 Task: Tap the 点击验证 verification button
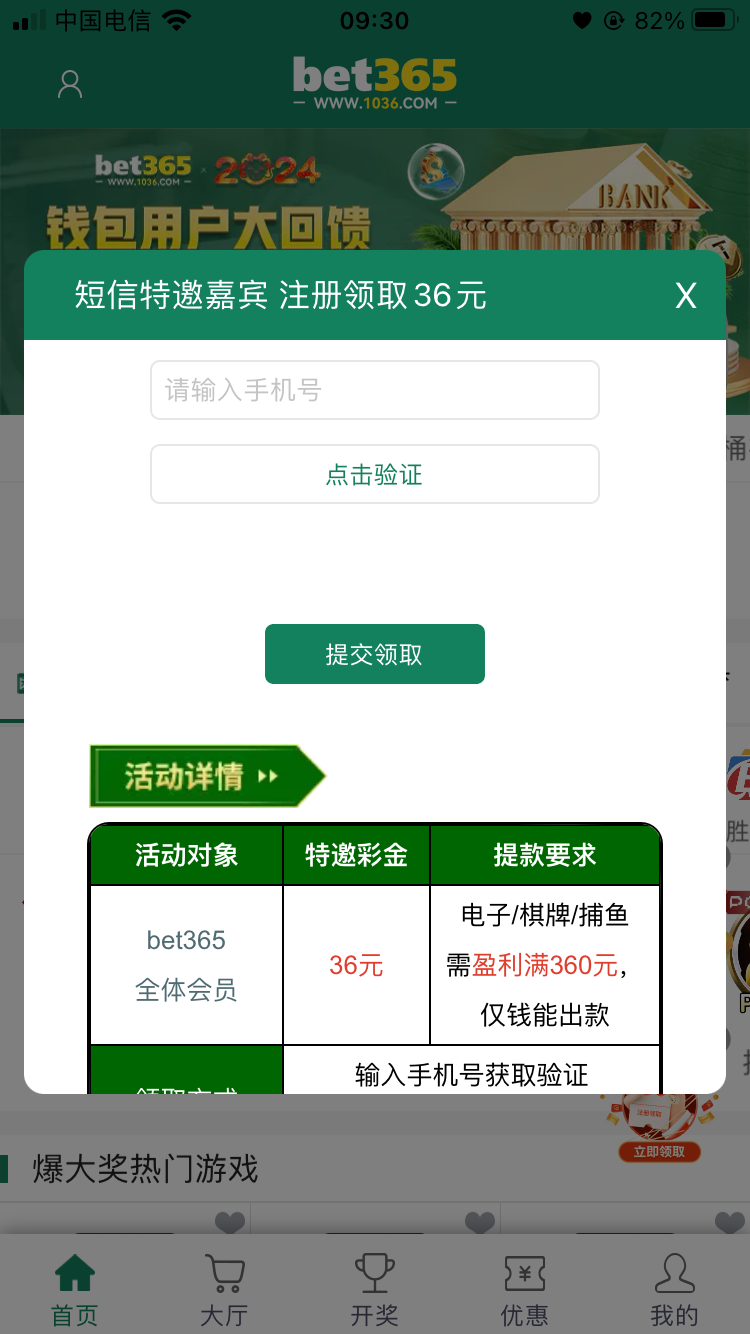click(374, 474)
